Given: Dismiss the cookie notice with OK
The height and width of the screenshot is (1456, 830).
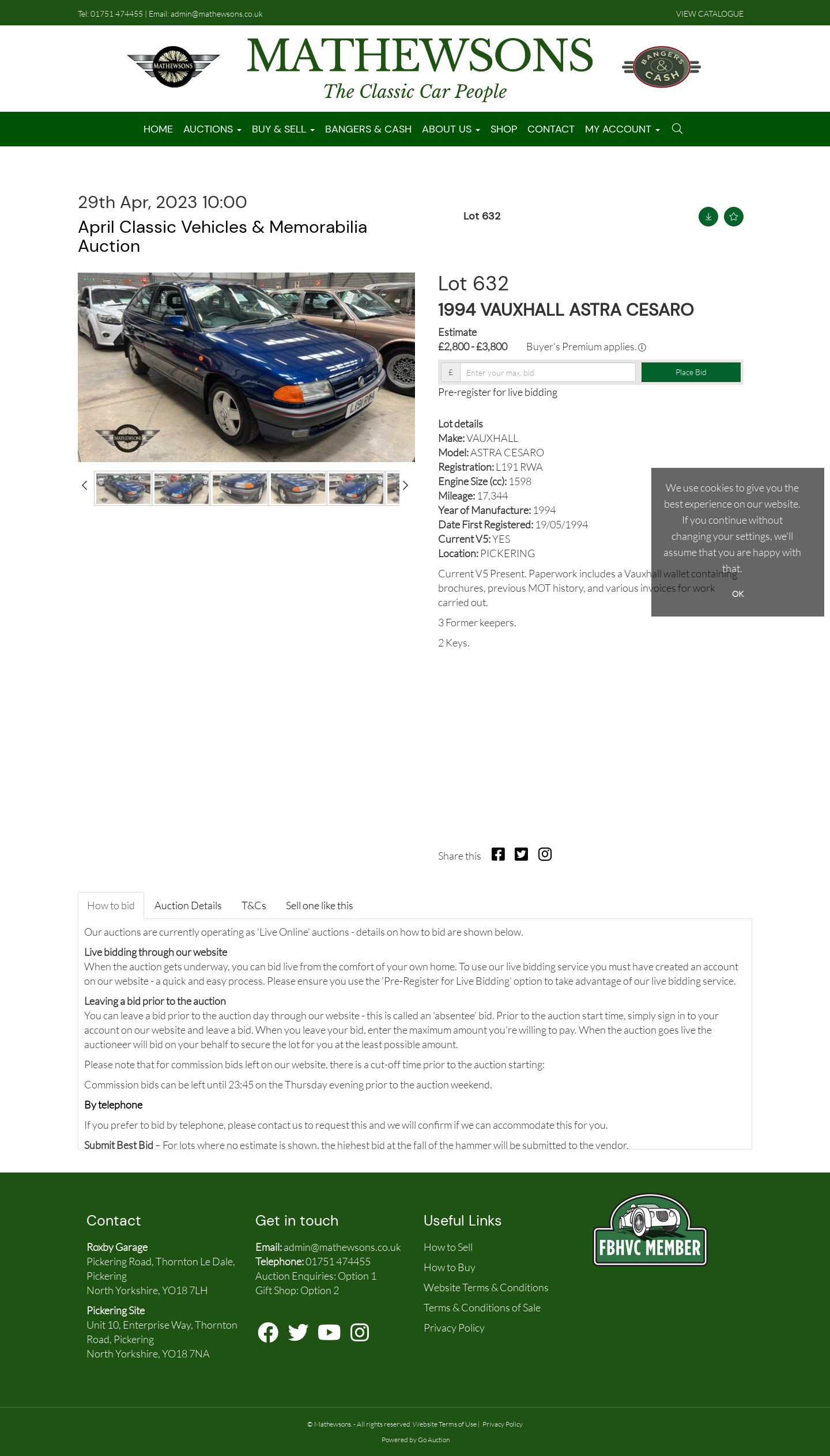Looking at the screenshot, I should 738,593.
